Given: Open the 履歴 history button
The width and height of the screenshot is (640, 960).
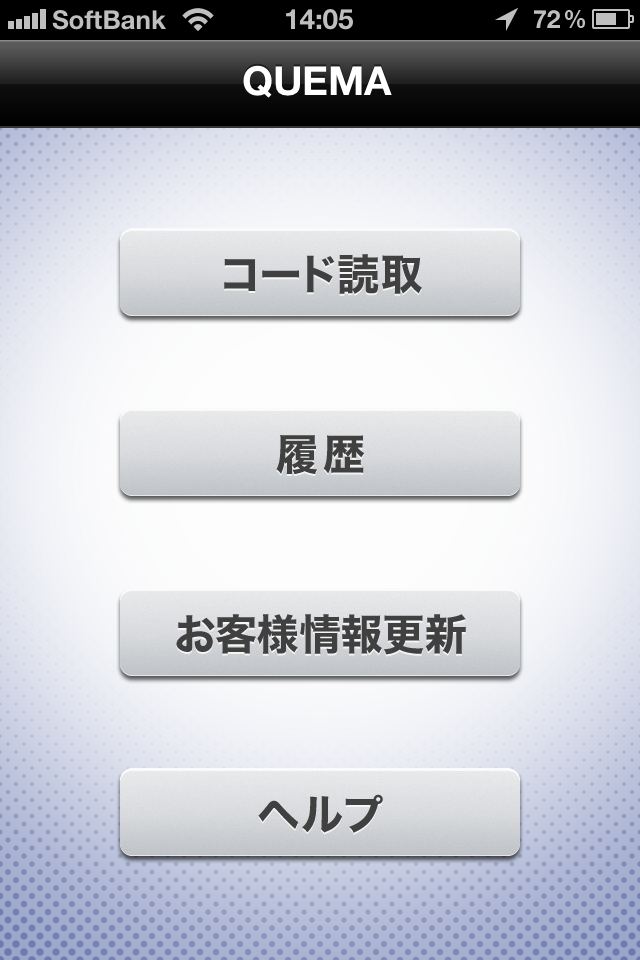Looking at the screenshot, I should tap(320, 453).
